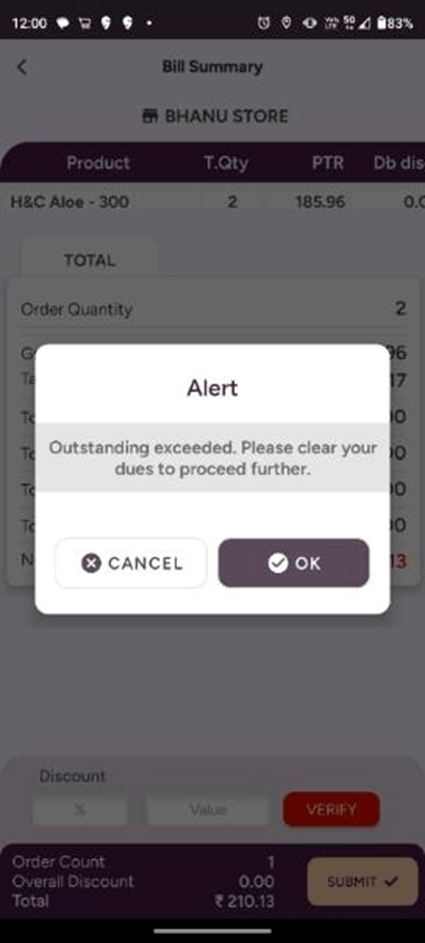This screenshot has height=943, width=425.
Task: Confirm the alert with OK
Action: tap(293, 563)
